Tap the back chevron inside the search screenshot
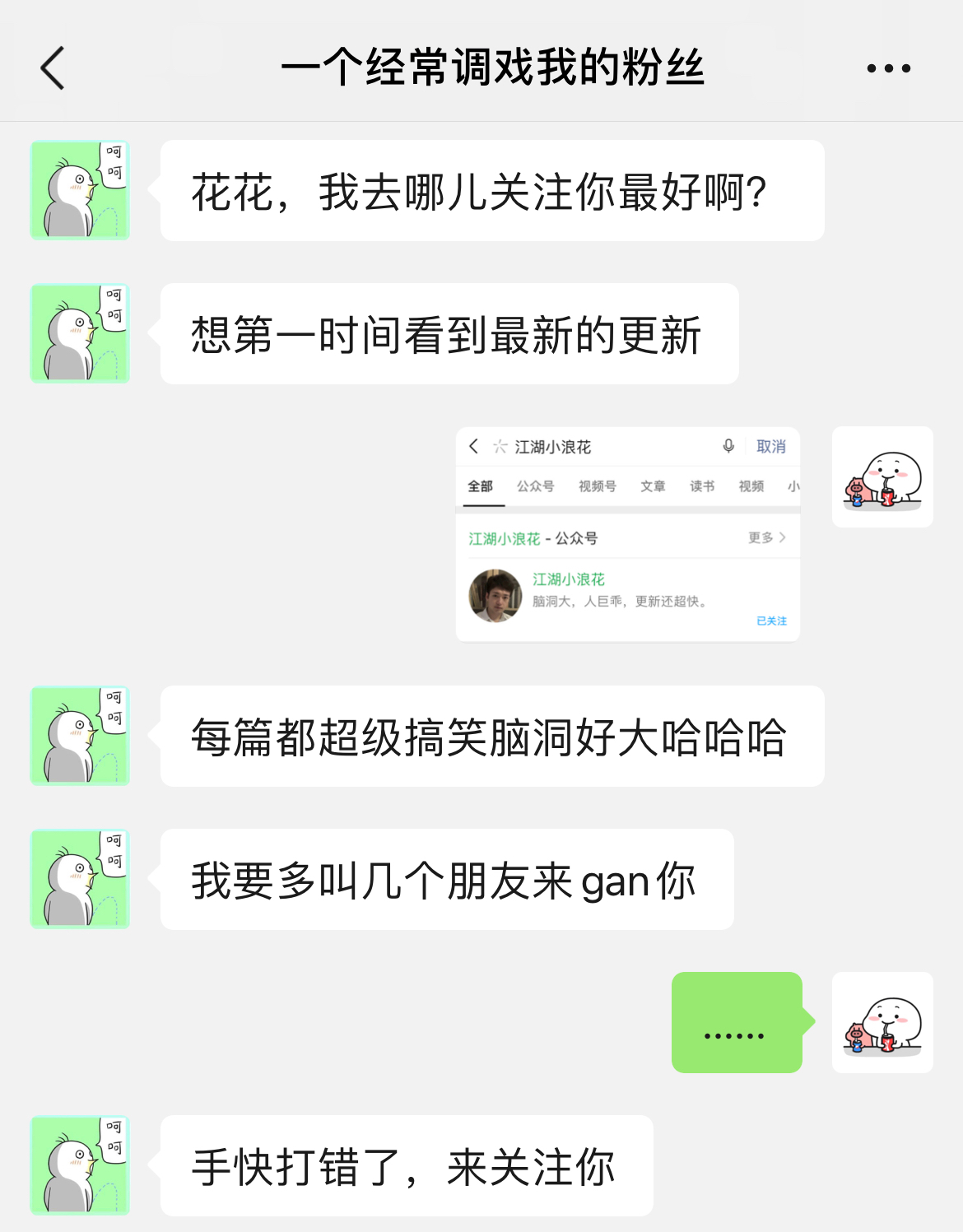The width and height of the screenshot is (963, 1232). click(x=472, y=445)
